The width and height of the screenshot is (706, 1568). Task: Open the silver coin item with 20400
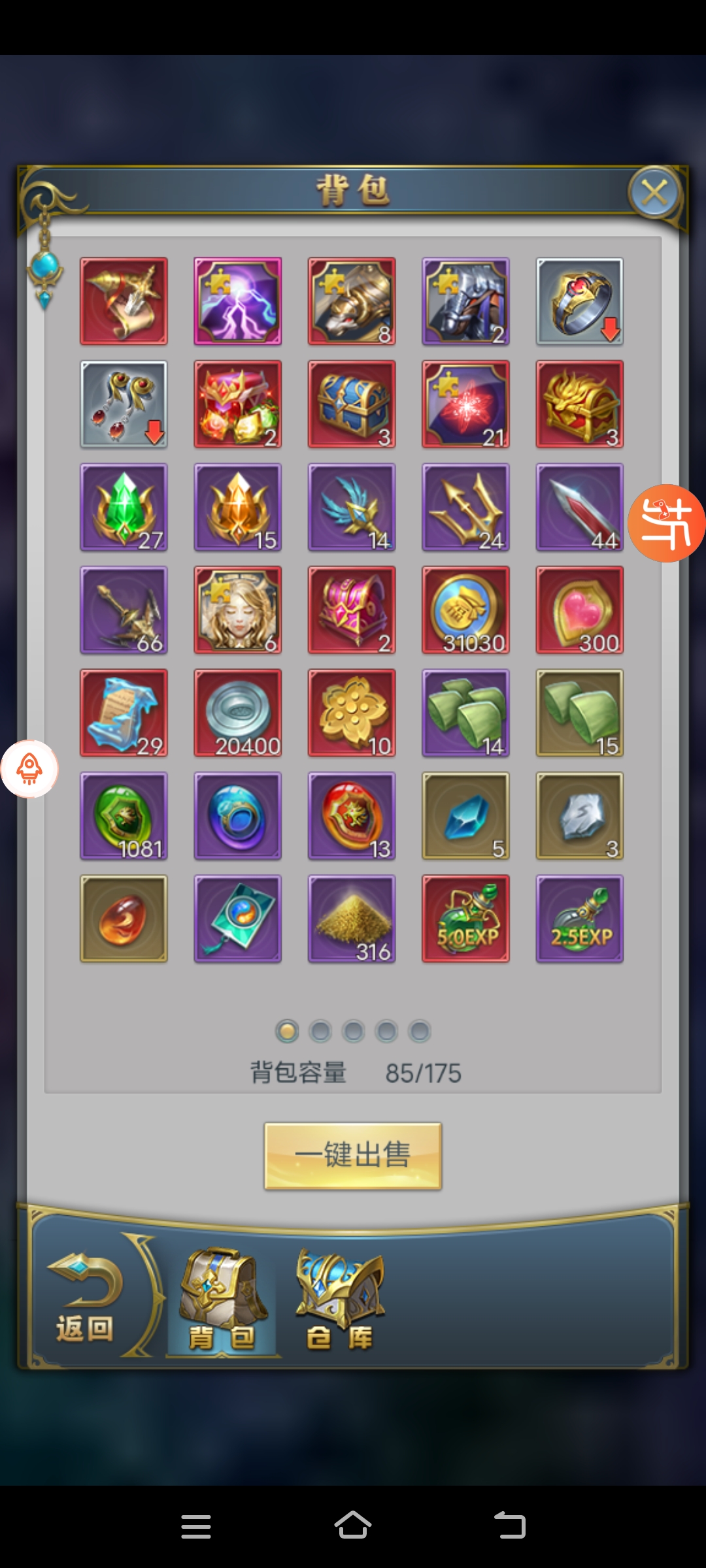click(x=238, y=713)
